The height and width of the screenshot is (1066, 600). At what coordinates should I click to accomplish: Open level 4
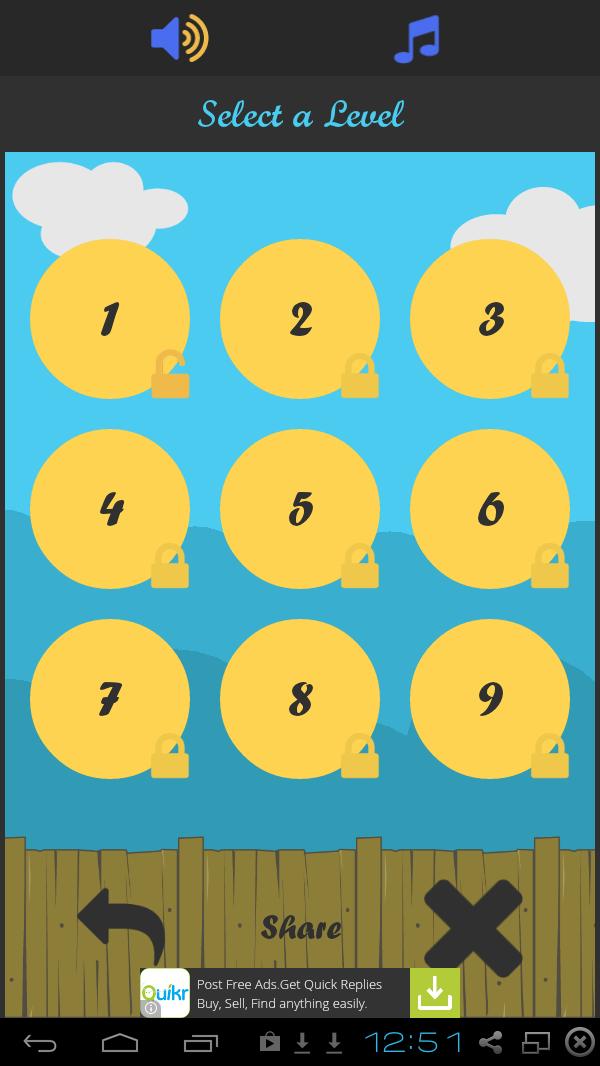click(x=110, y=509)
